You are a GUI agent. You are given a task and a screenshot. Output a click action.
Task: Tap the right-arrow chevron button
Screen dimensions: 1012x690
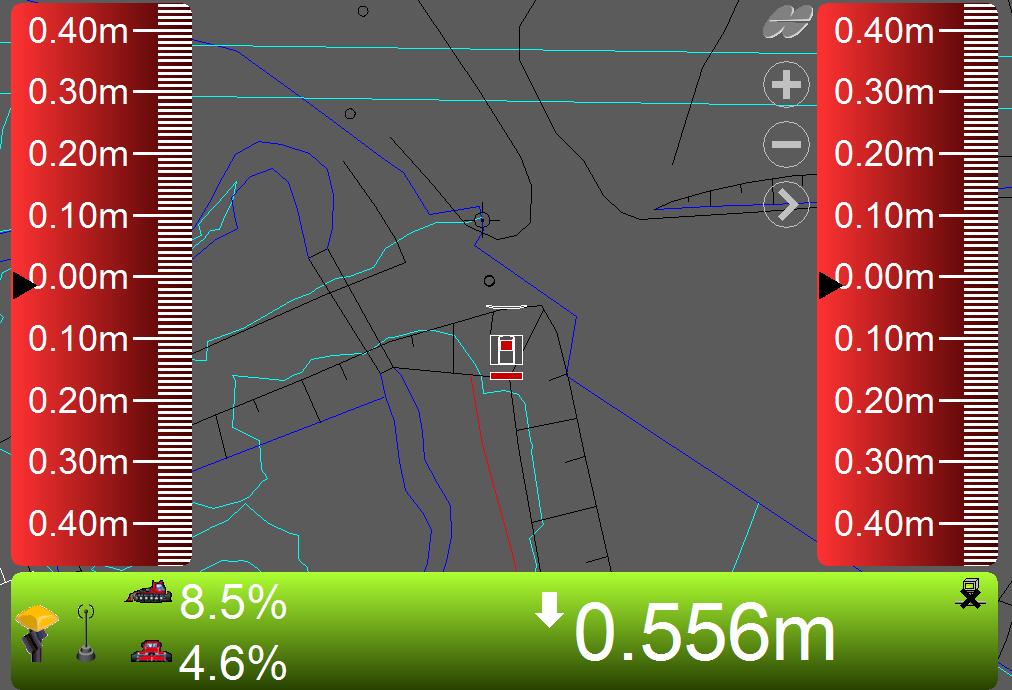[x=787, y=206]
